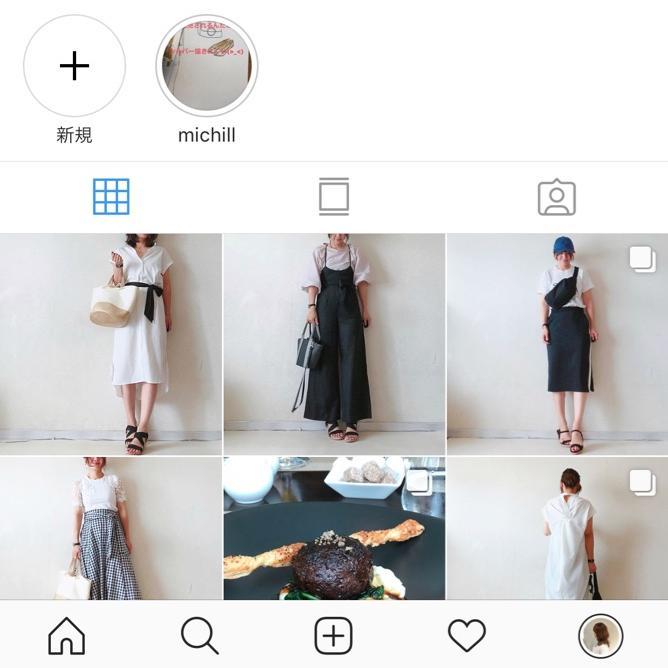Screen dimensions: 668x668
Task: Go to the profile tab avatar
Action: pyautogui.click(x=600, y=635)
